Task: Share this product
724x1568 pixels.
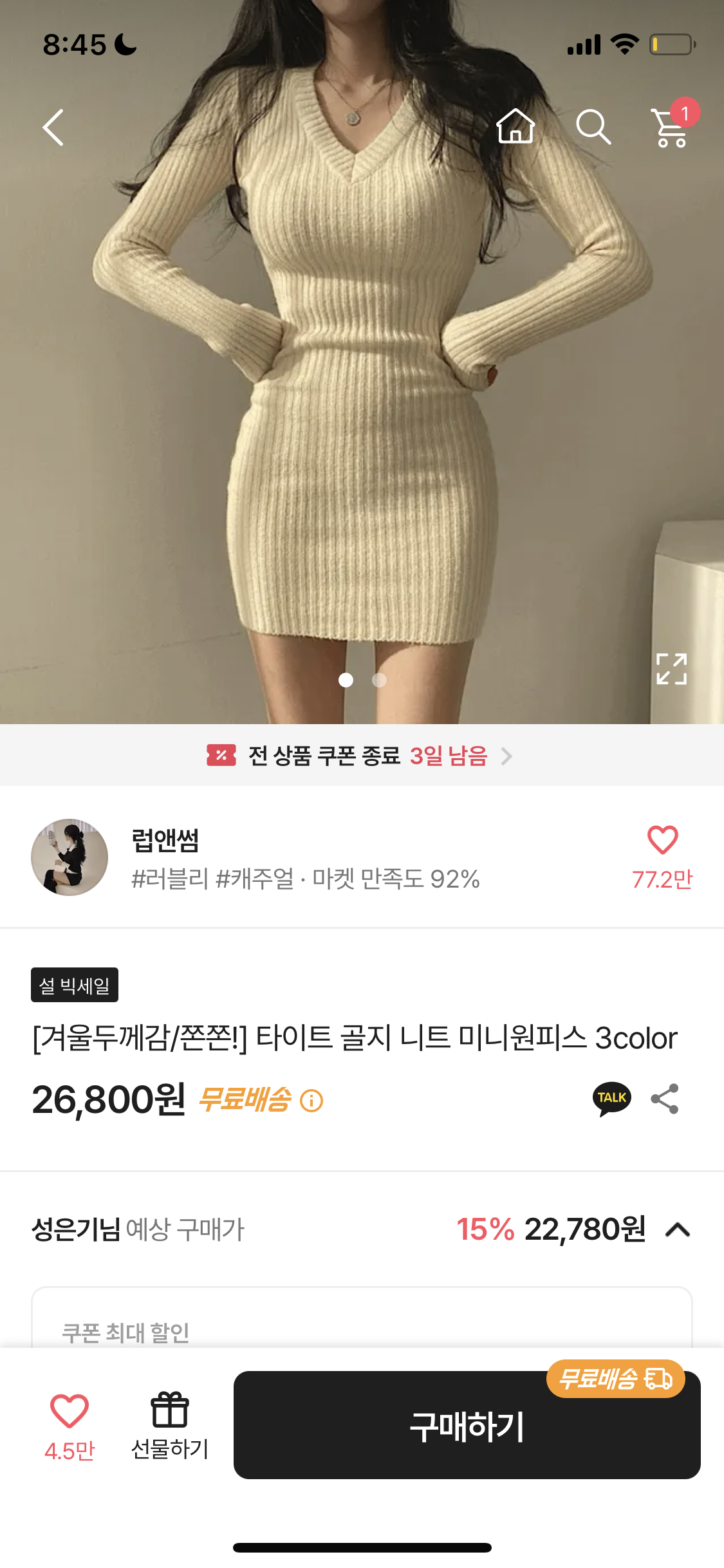Action: coord(665,1099)
